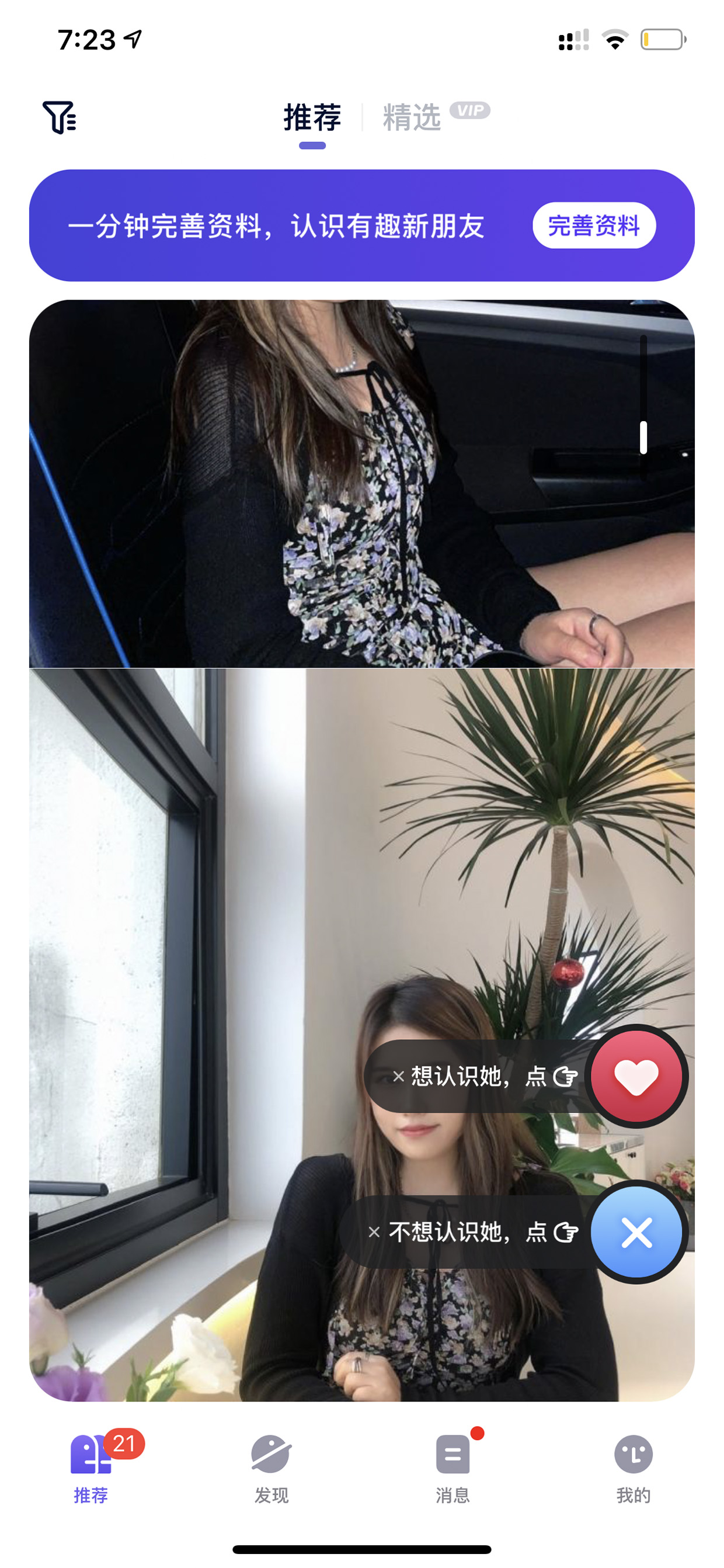
Task: Select the 推荐 top tab
Action: [312, 117]
